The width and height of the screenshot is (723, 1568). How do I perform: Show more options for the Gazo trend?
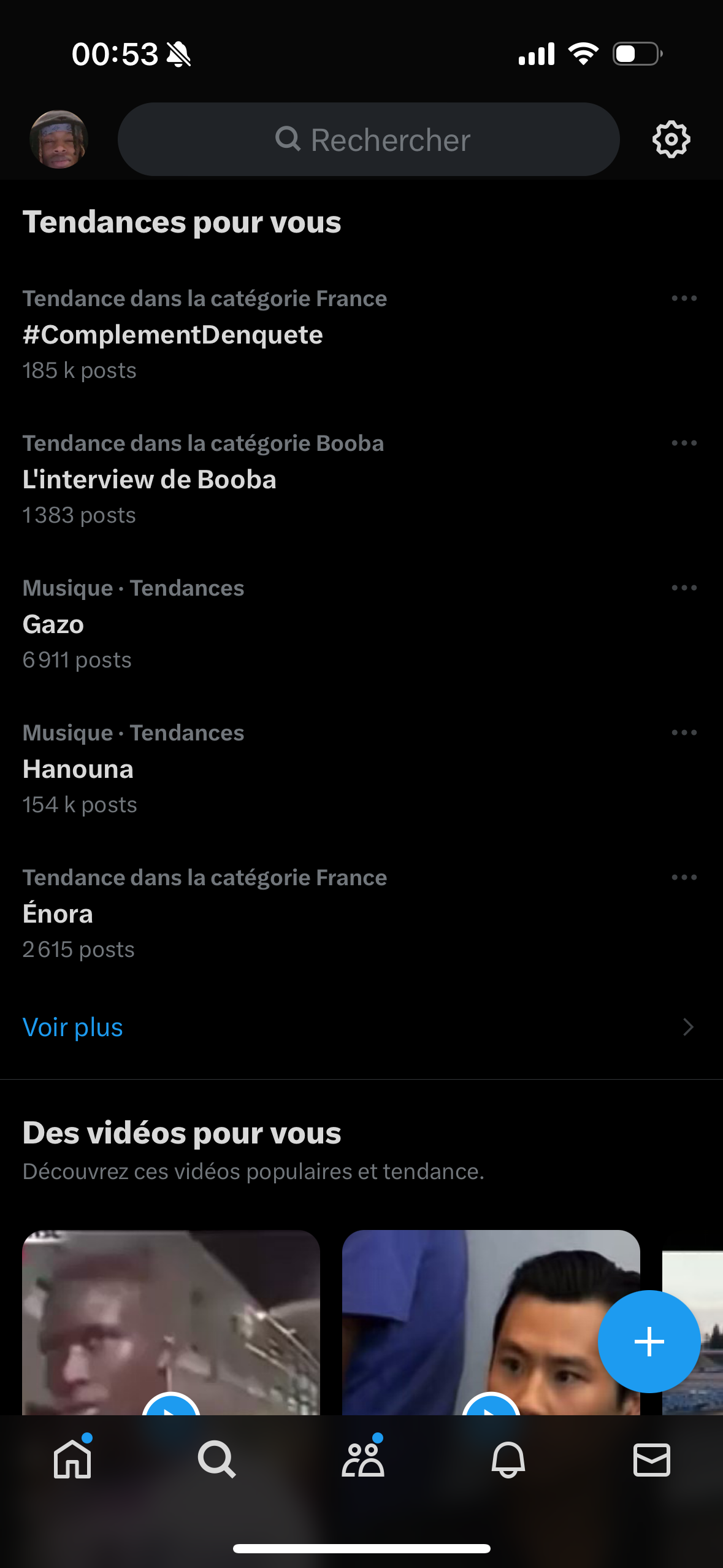(x=684, y=588)
